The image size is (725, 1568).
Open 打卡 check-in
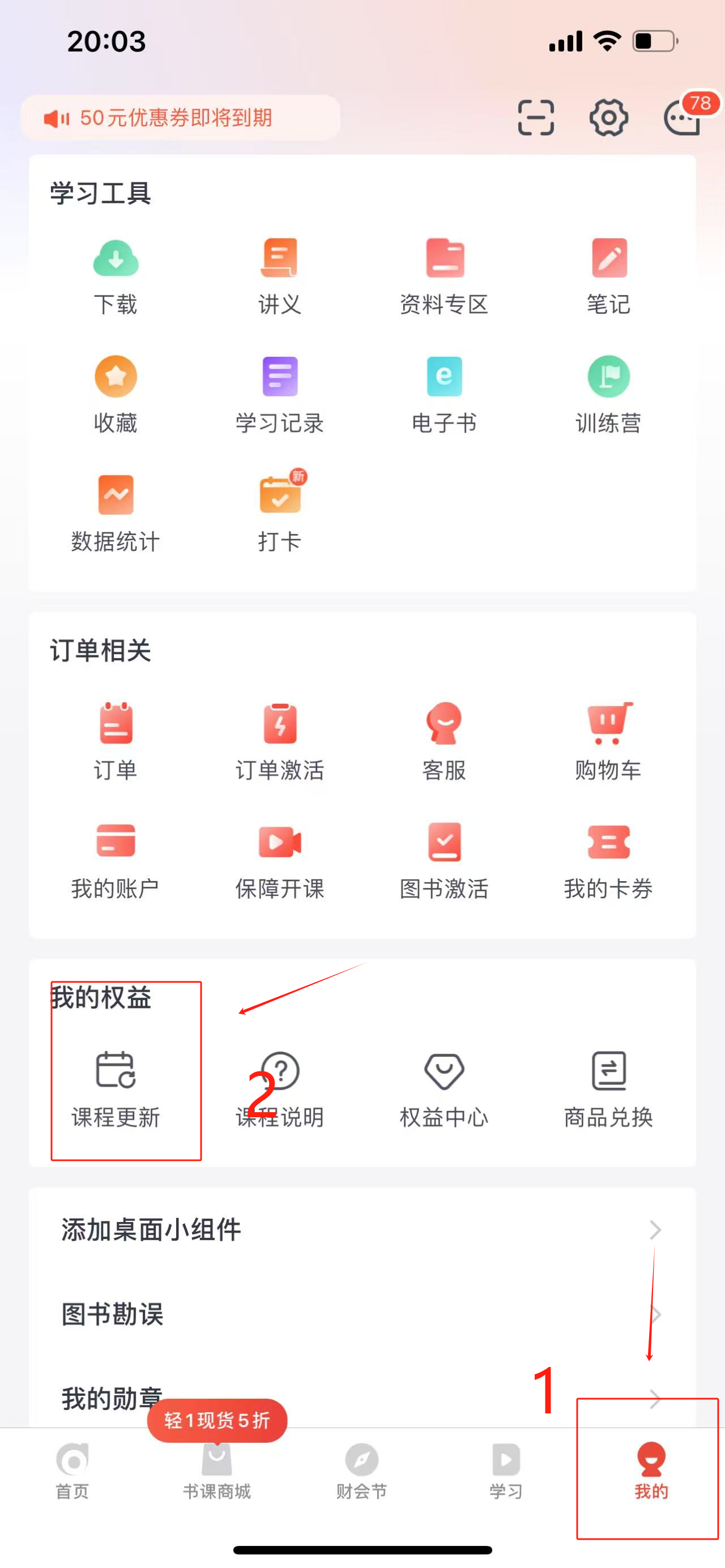pos(280,511)
